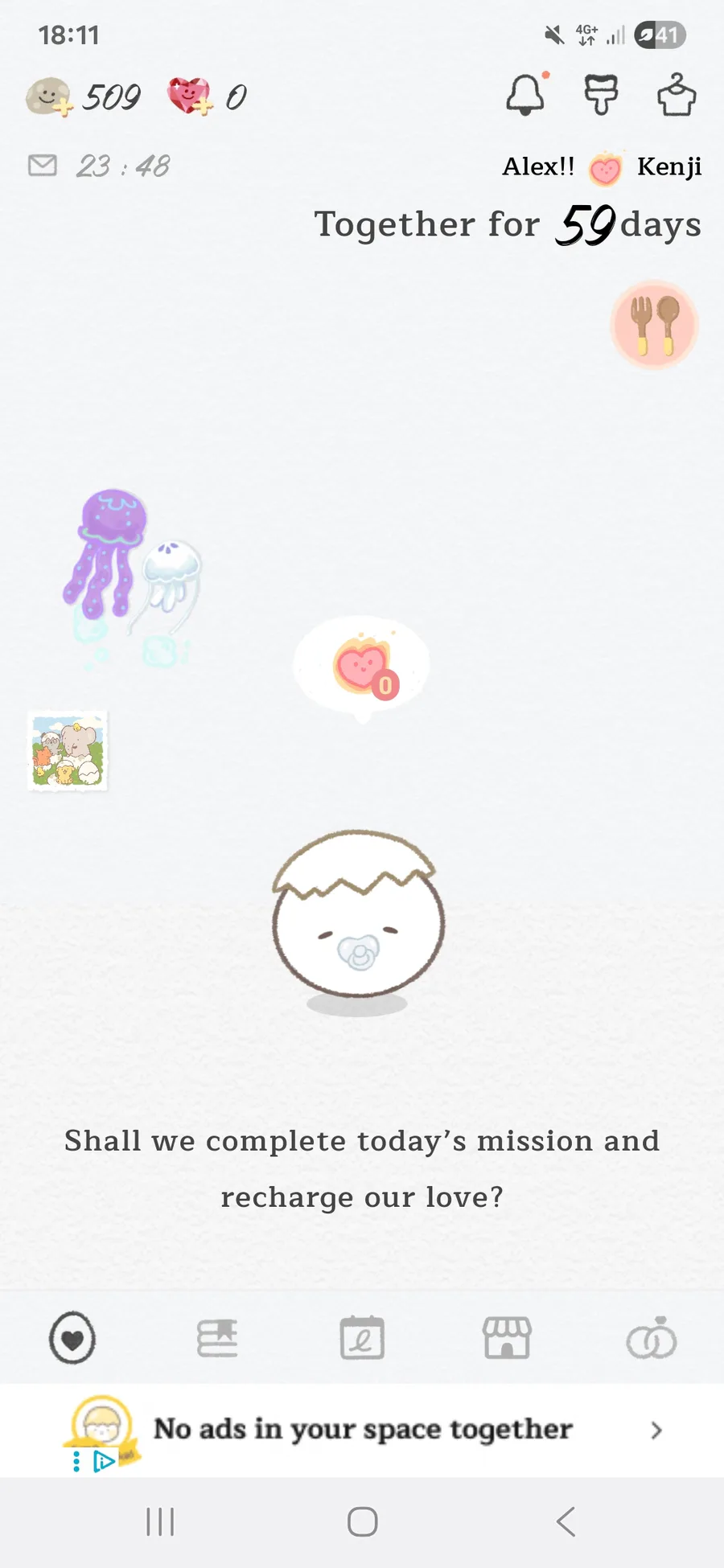Switch to the shop tab
The height and width of the screenshot is (1568, 724).
coord(507,1338)
